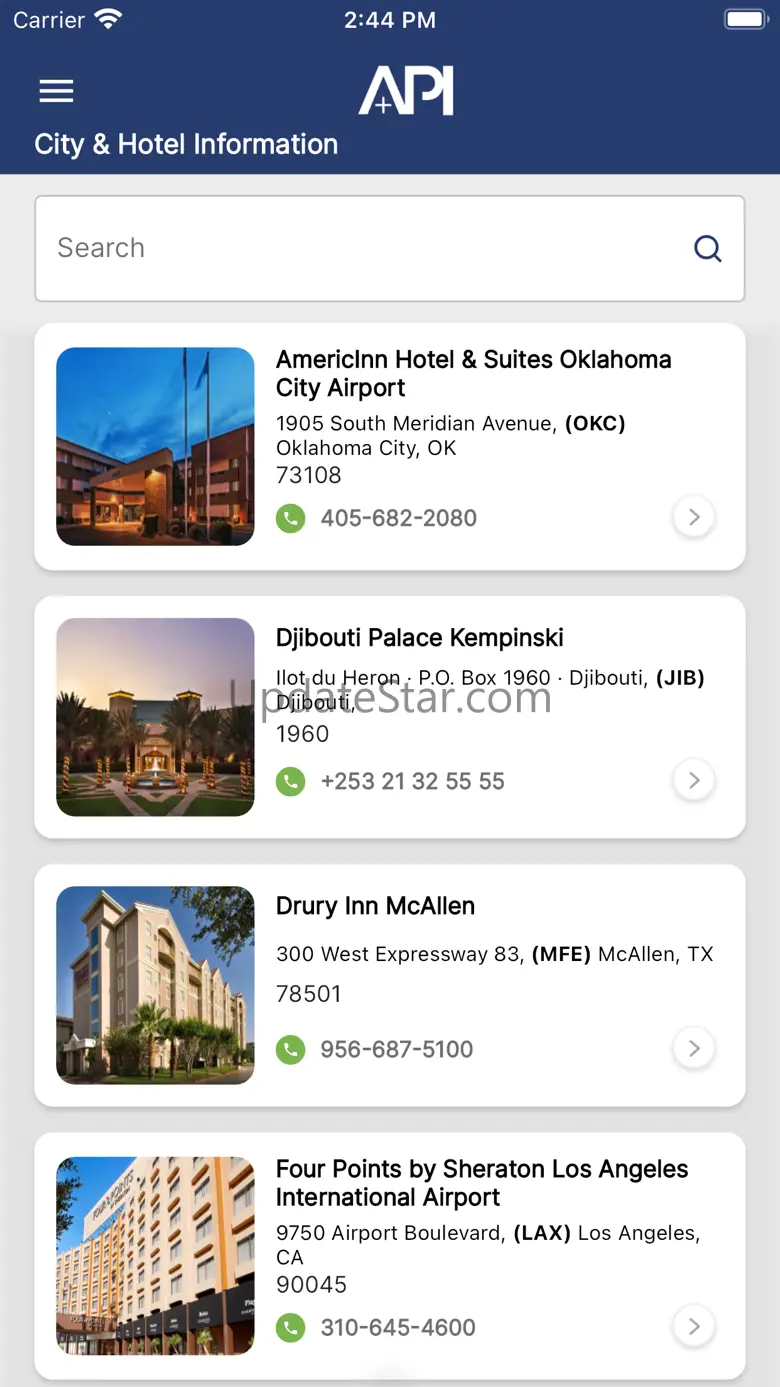This screenshot has width=780, height=1387.
Task: Open Djibouti Palace Kempinski card
Action: 420,638
